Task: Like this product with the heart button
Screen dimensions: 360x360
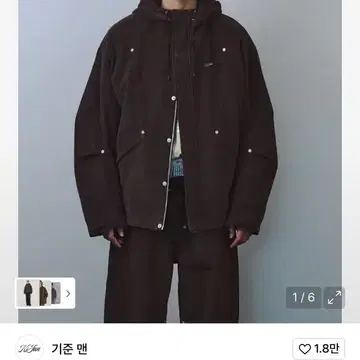Action: click(x=319, y=349)
